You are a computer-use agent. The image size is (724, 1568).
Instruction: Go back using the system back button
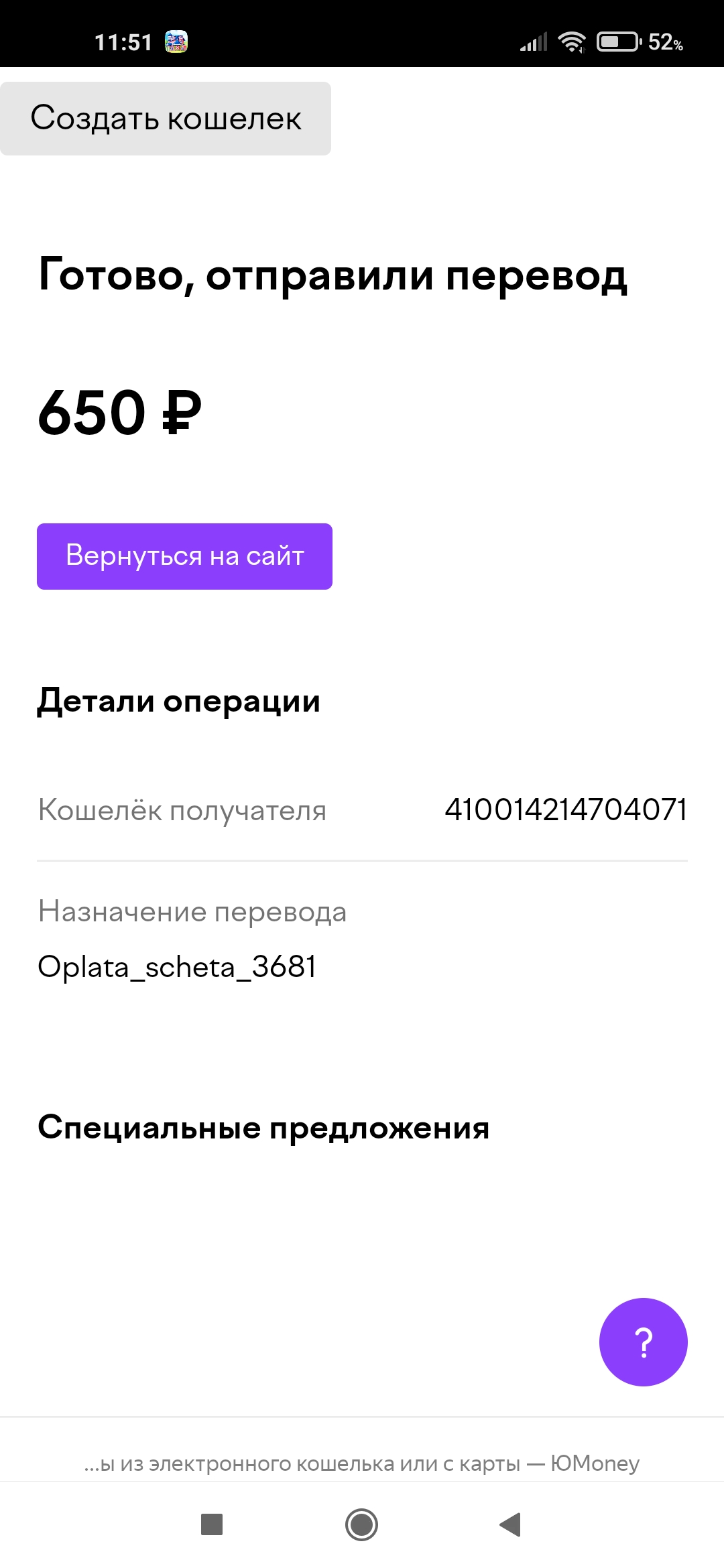(x=511, y=1524)
